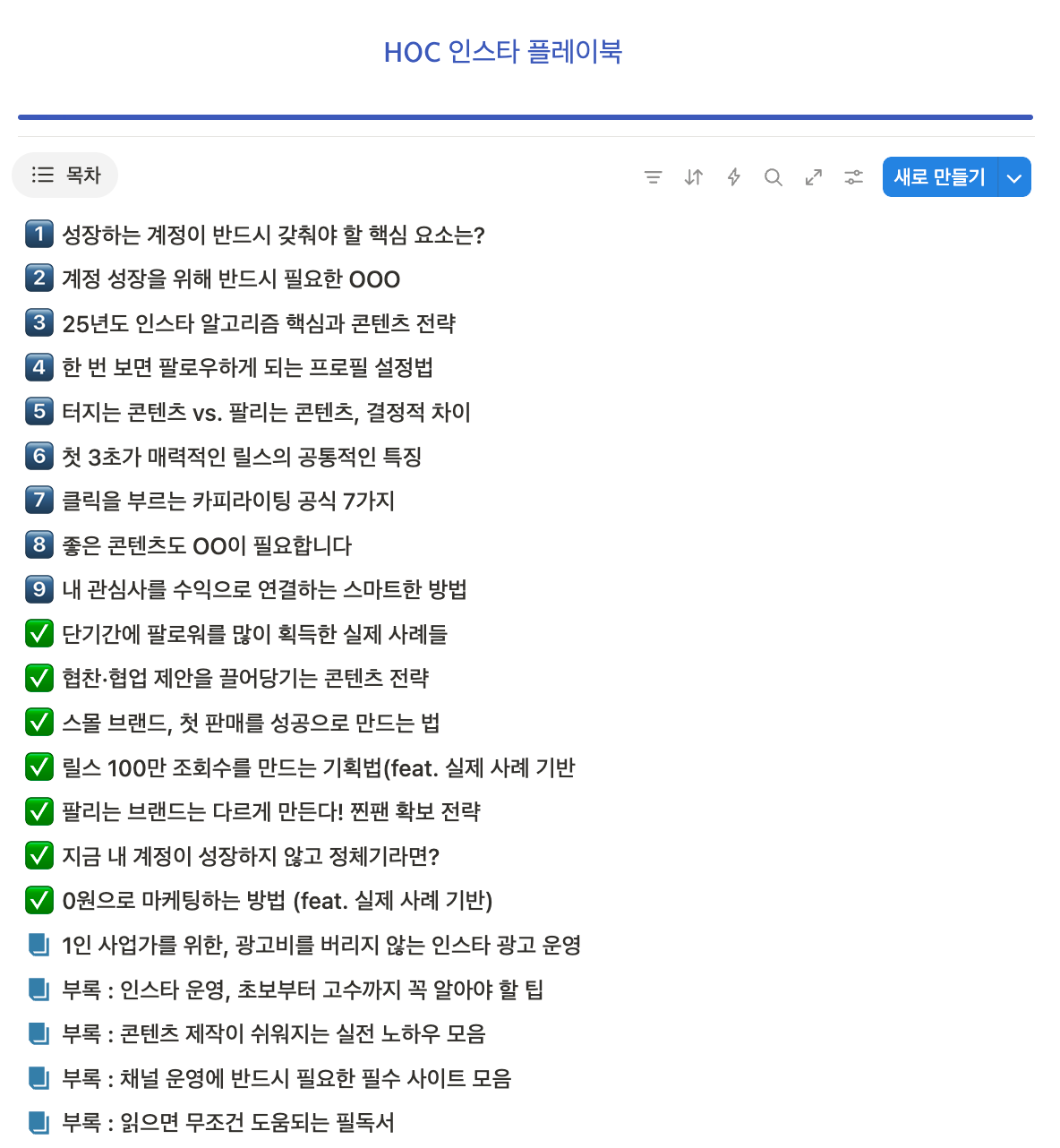Open page 성장하는 계정이 반드시 갖춰야 할 핵심 요소는?
Image resolution: width=1060 pixels, height=1148 pixels.
point(273,236)
